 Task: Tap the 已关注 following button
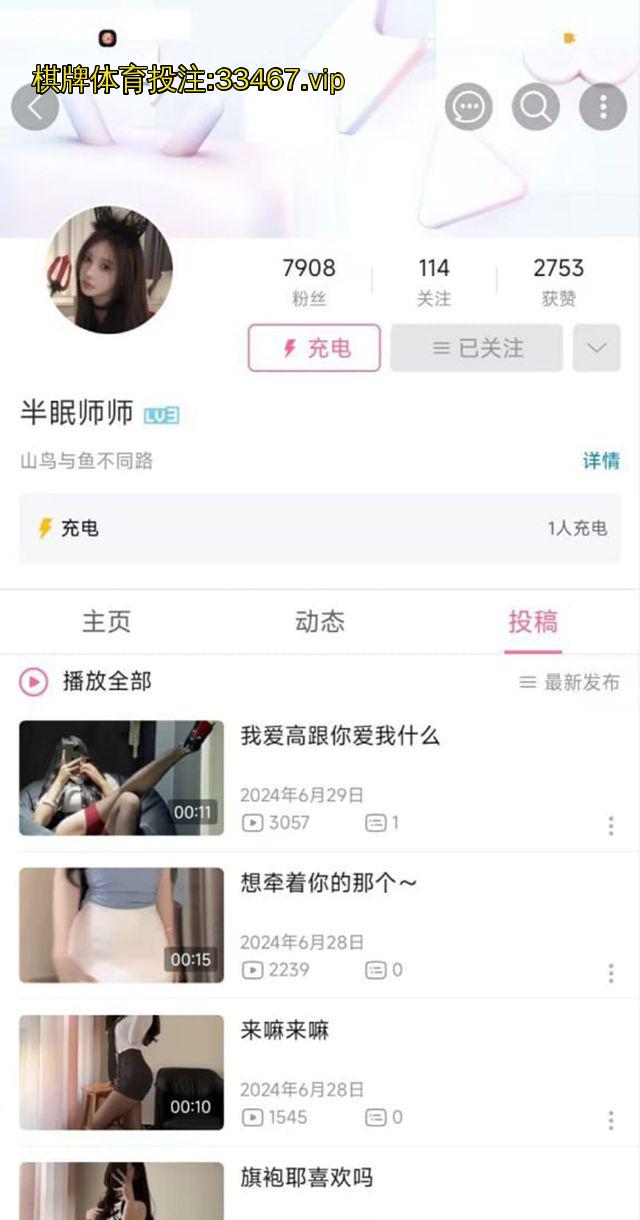(x=476, y=348)
